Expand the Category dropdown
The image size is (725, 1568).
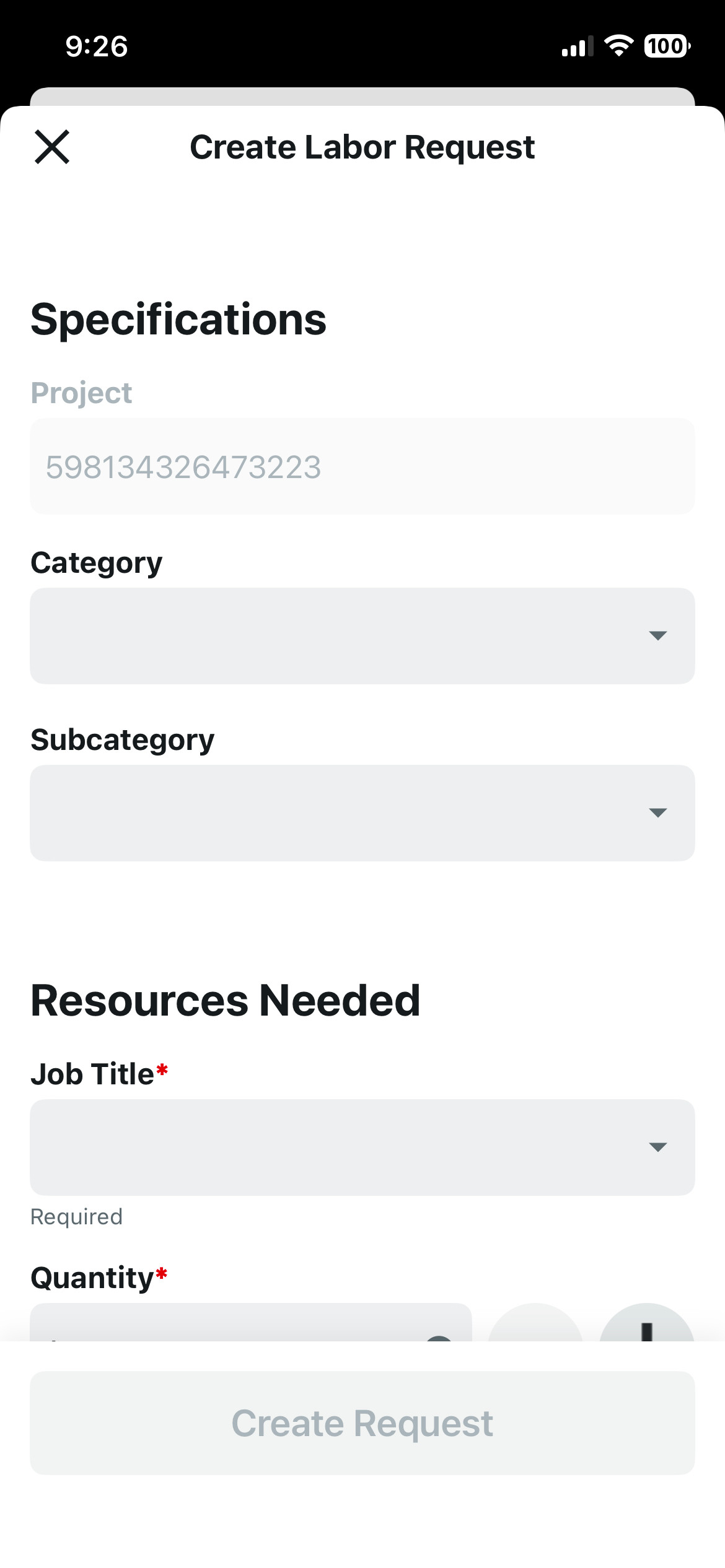(x=362, y=635)
